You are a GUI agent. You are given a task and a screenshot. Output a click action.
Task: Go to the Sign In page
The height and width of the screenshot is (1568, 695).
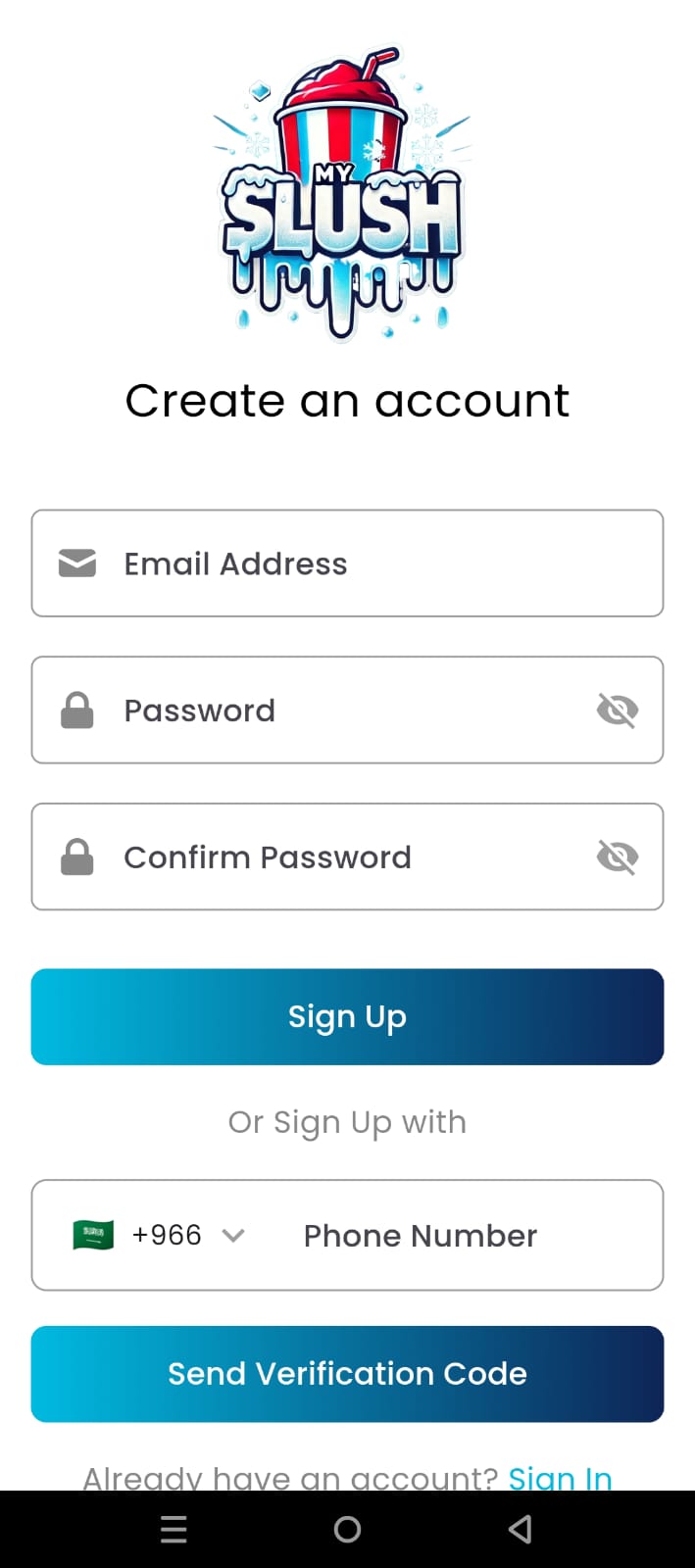560,1478
